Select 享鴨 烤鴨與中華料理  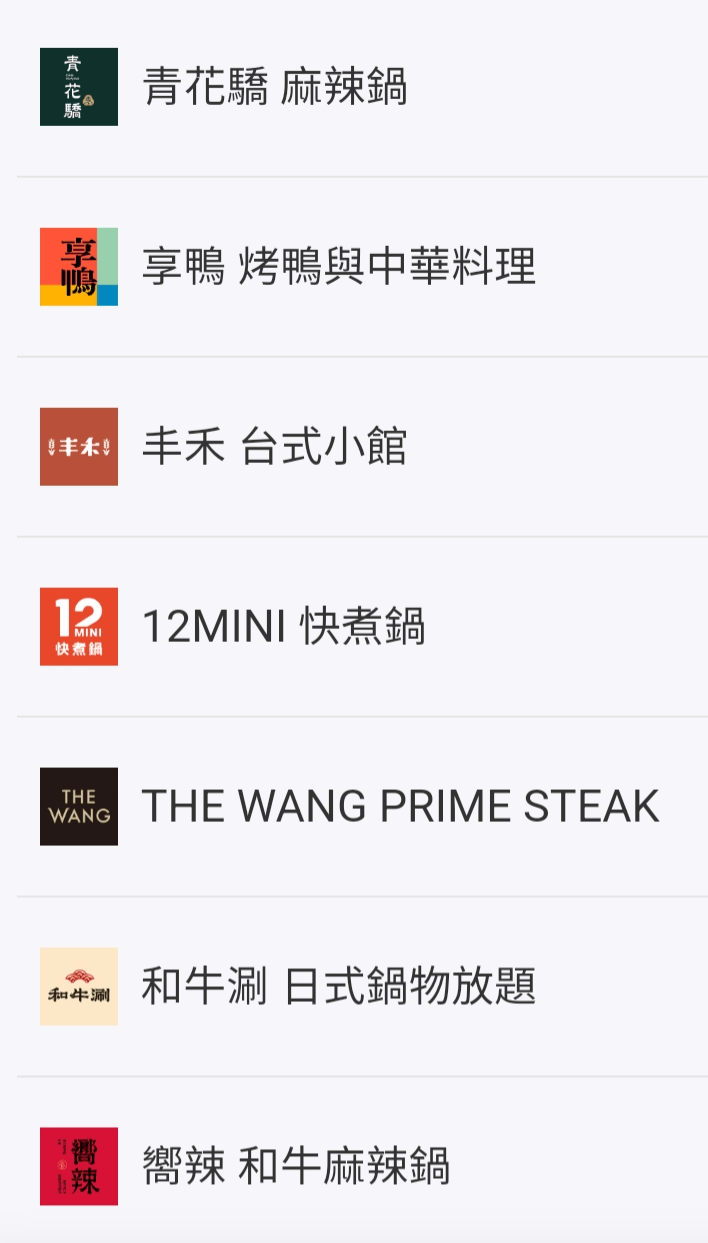pyautogui.click(x=354, y=267)
